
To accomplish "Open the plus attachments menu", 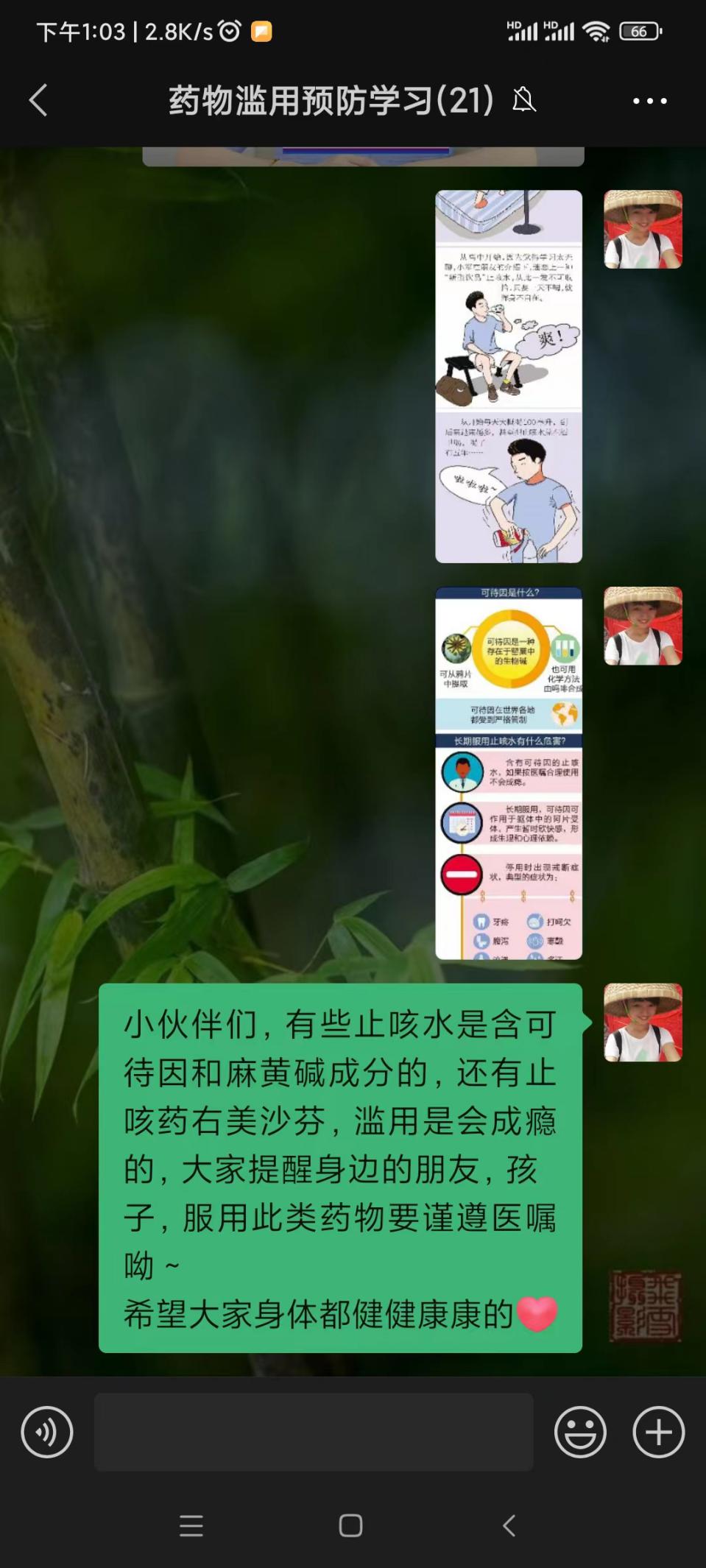I will tap(658, 1432).
